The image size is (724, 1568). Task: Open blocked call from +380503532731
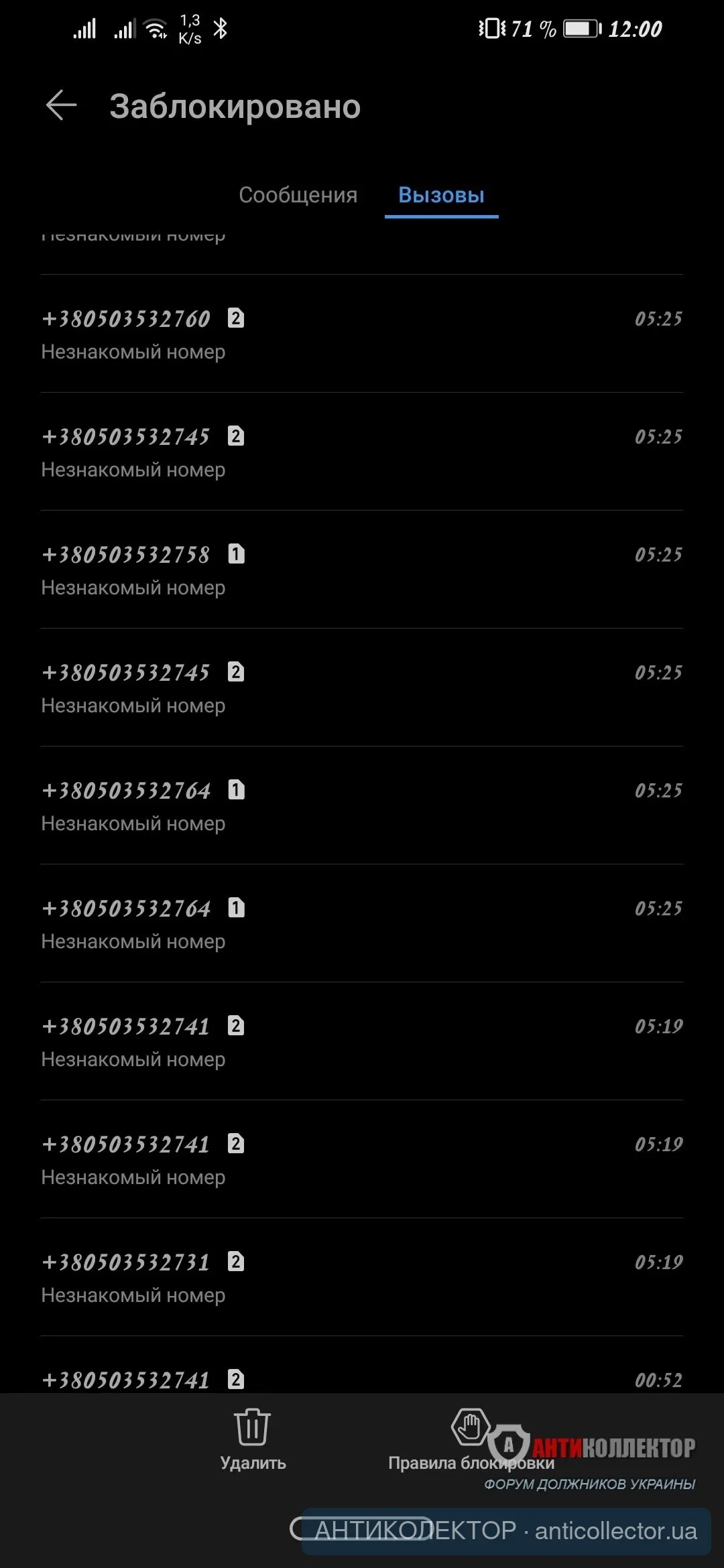[362, 1277]
